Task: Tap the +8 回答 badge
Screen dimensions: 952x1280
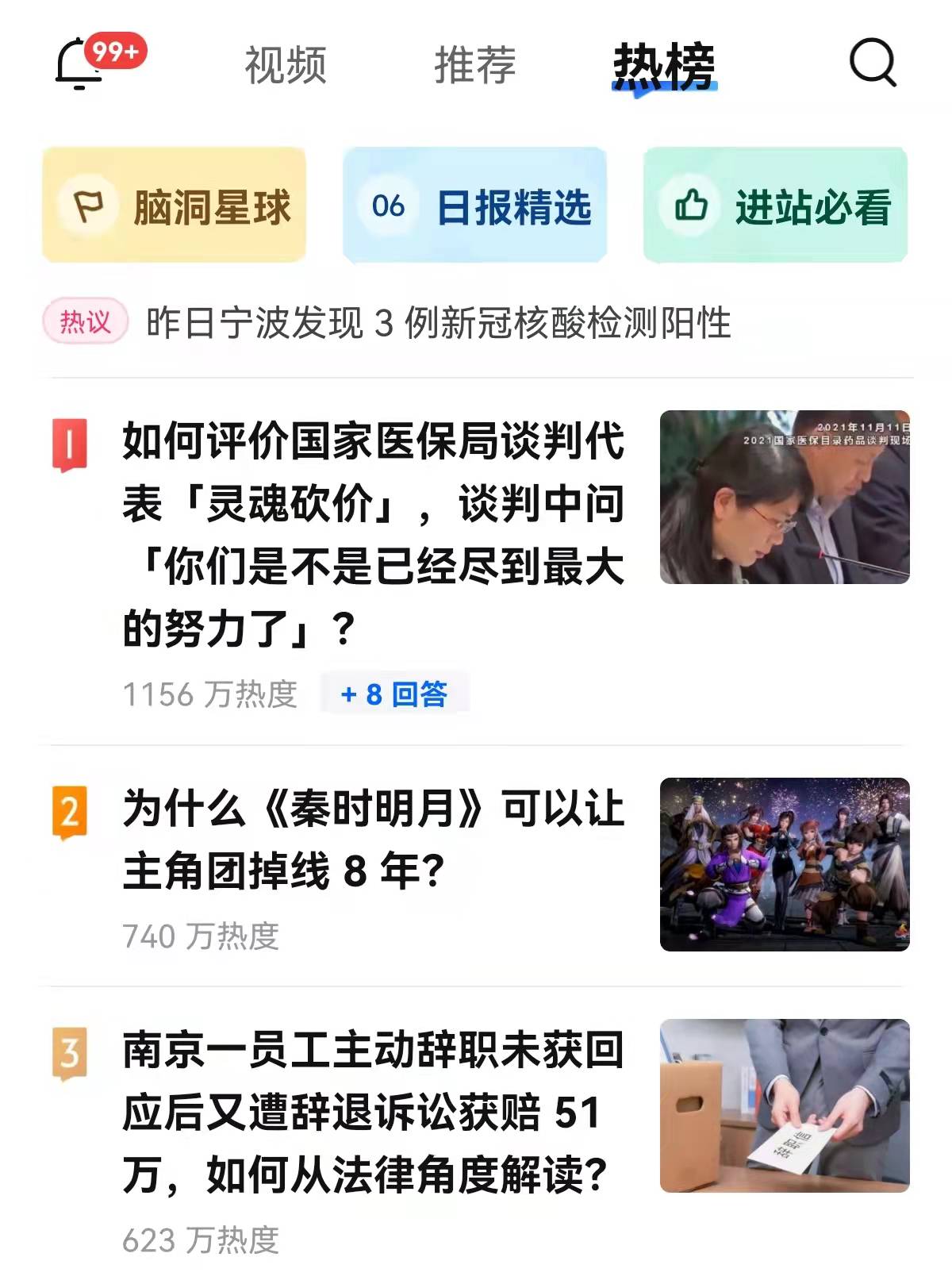Action: coord(394,694)
